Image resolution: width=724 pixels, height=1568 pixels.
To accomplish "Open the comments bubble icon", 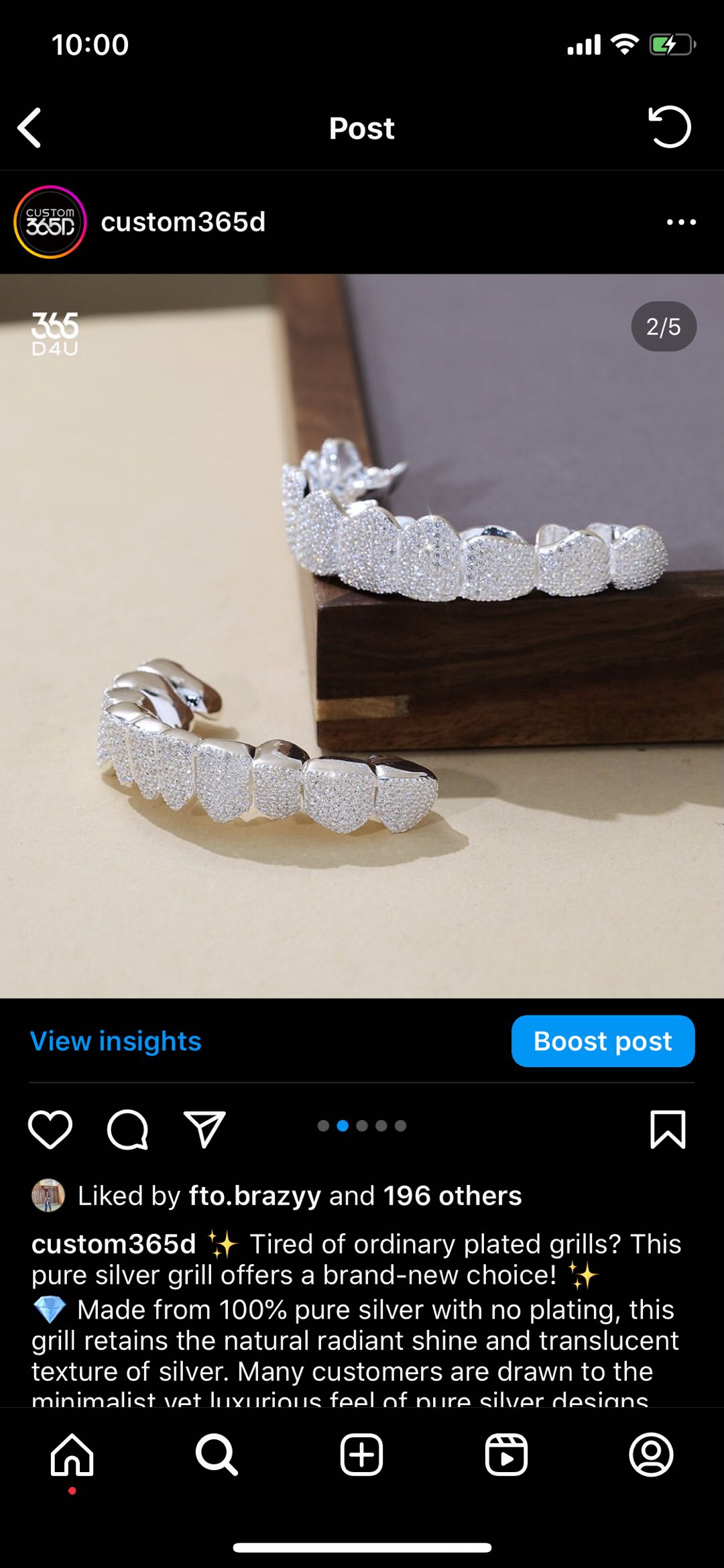I will 127,1129.
